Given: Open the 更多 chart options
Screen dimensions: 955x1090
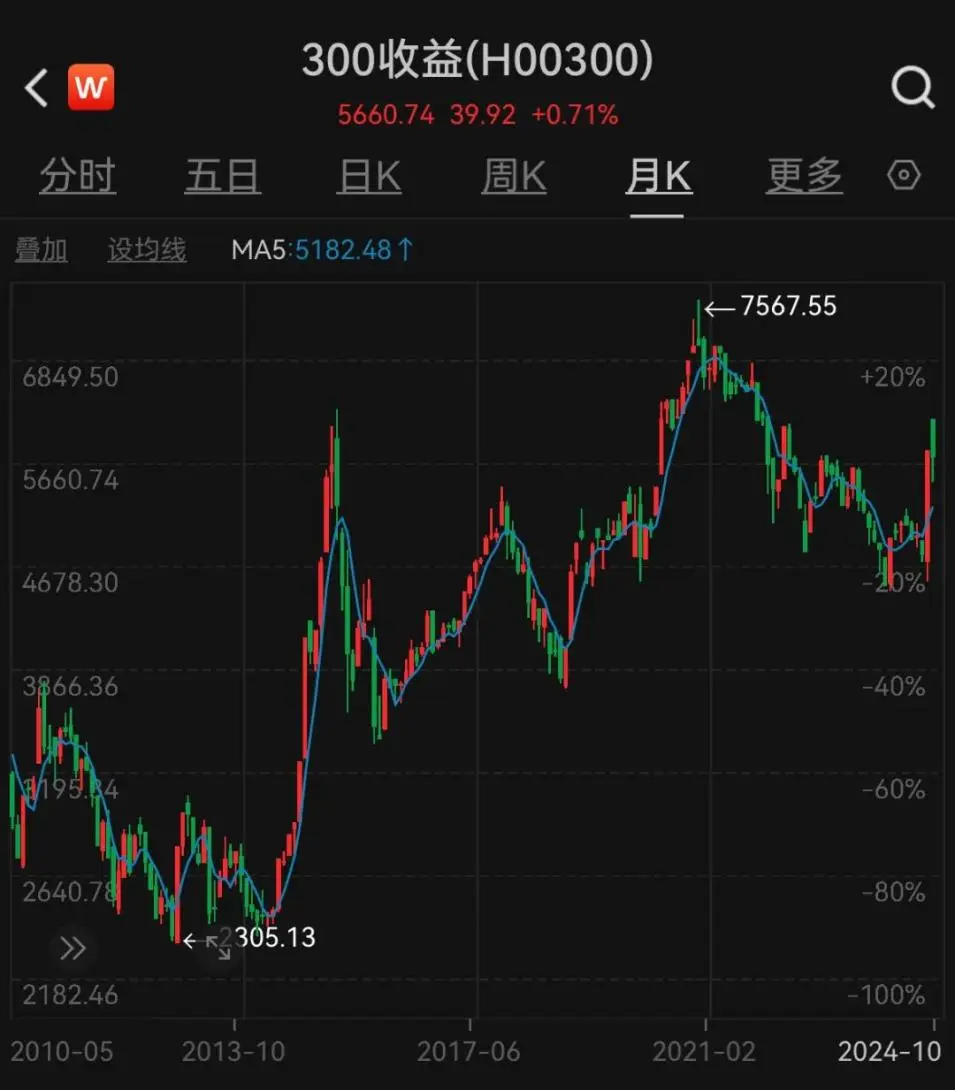Looking at the screenshot, I should [x=804, y=178].
